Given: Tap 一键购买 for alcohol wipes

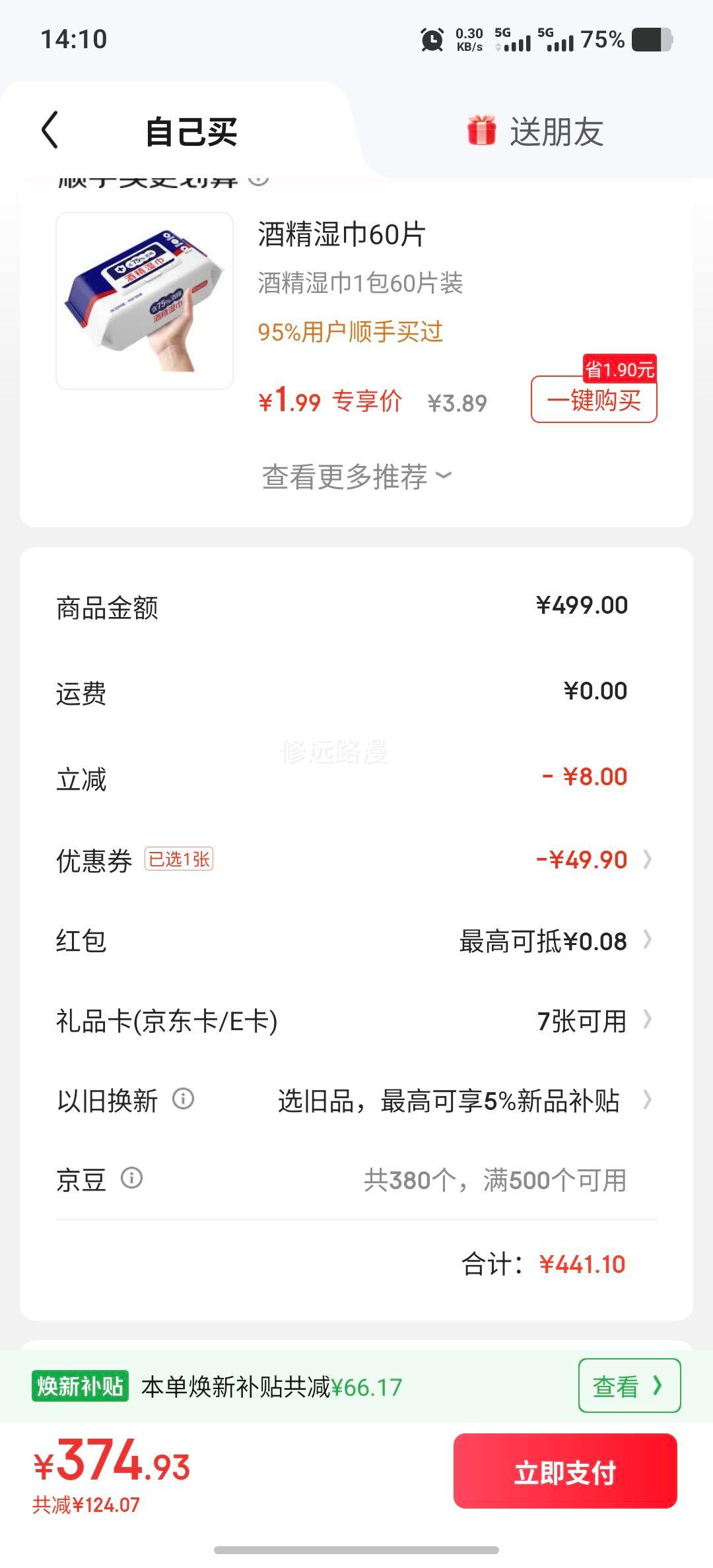Looking at the screenshot, I should point(594,400).
